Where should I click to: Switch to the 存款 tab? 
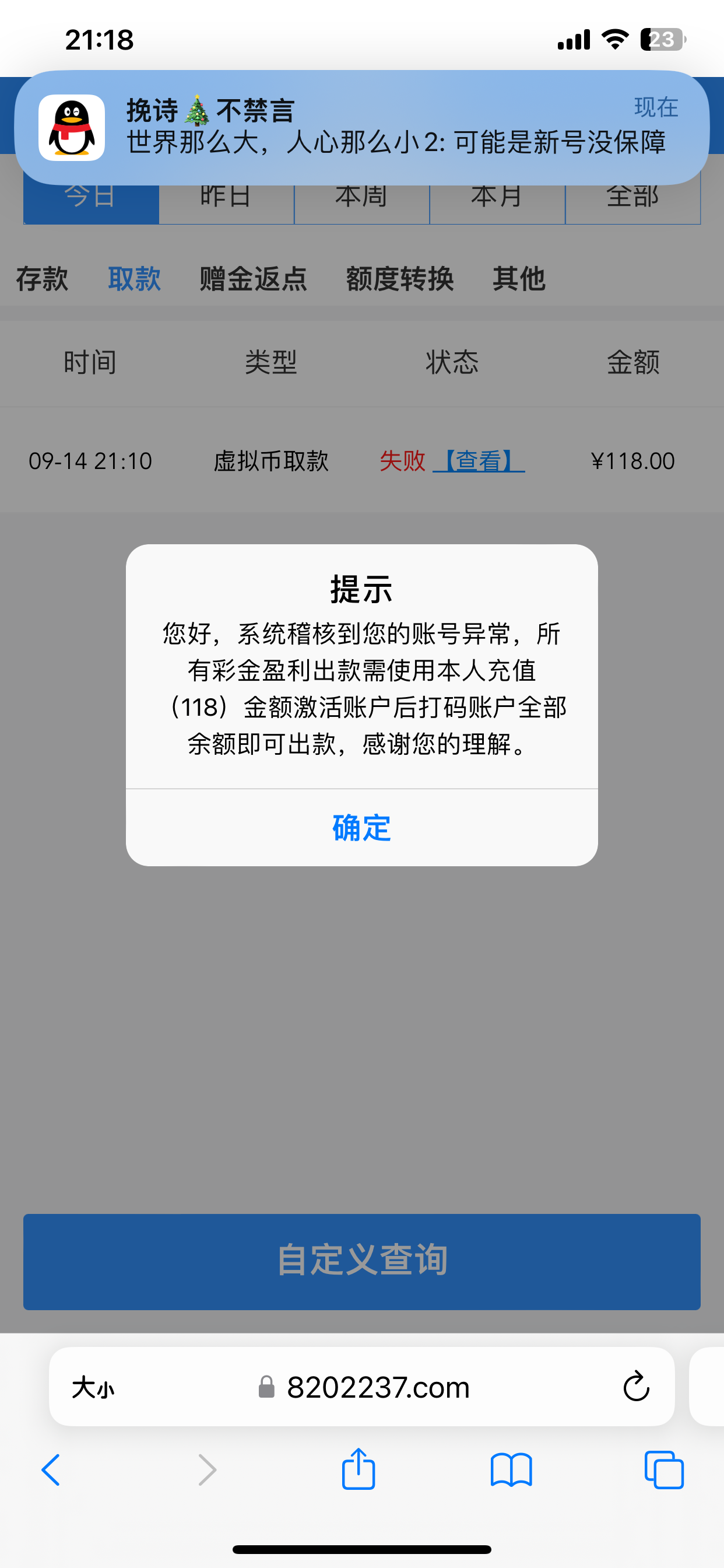(42, 279)
